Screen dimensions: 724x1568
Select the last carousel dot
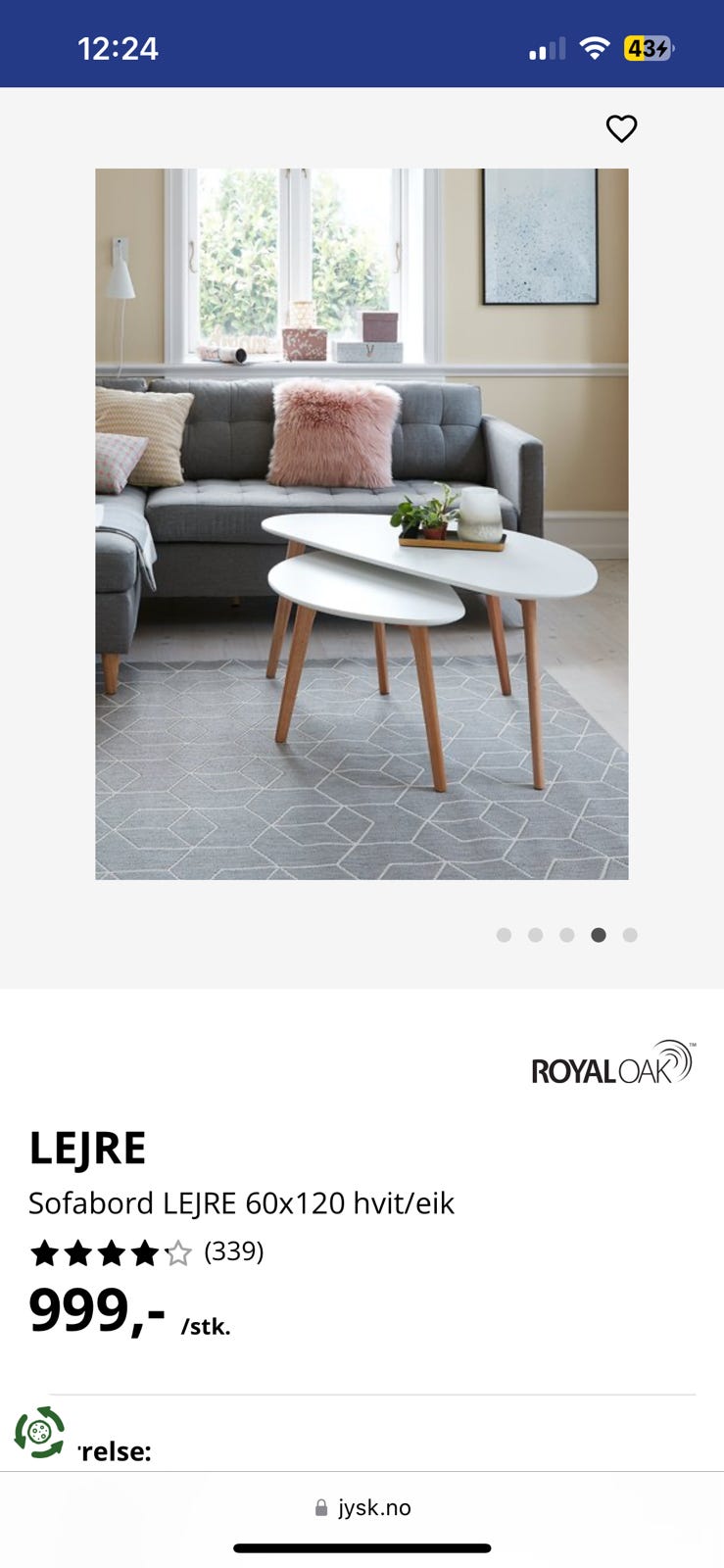(x=630, y=936)
